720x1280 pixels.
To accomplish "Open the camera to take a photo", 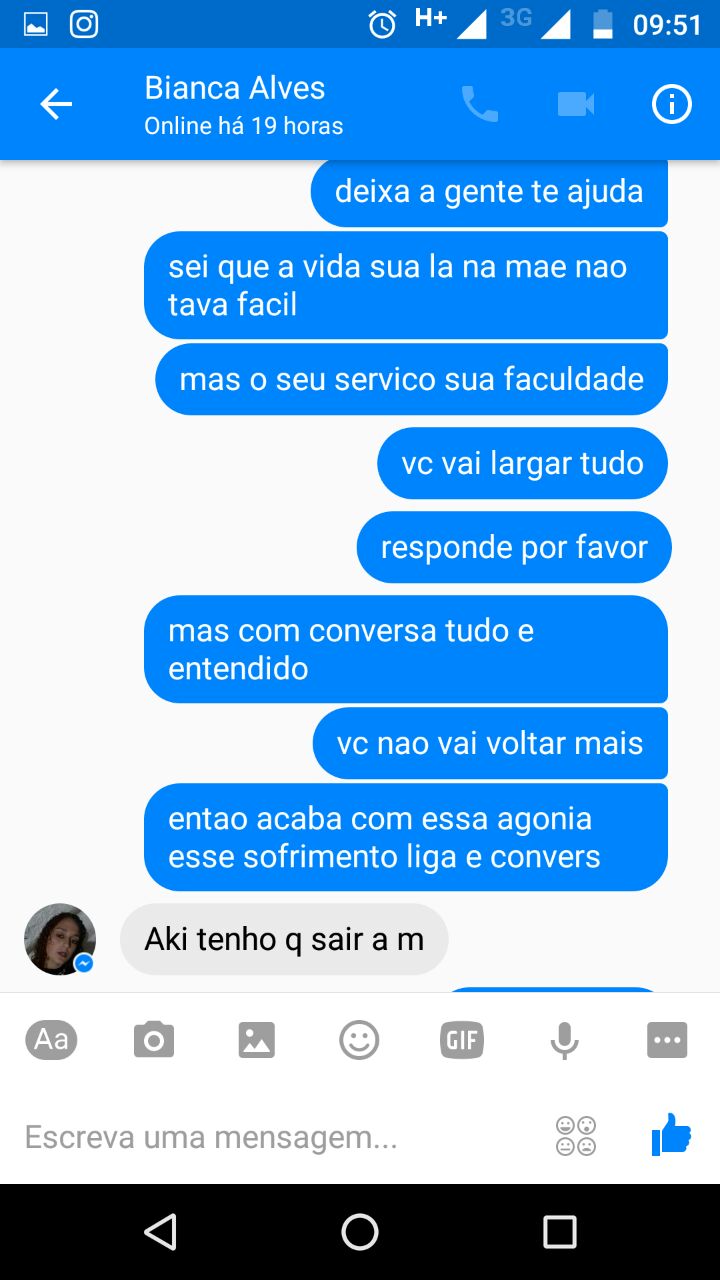I will tap(154, 1041).
